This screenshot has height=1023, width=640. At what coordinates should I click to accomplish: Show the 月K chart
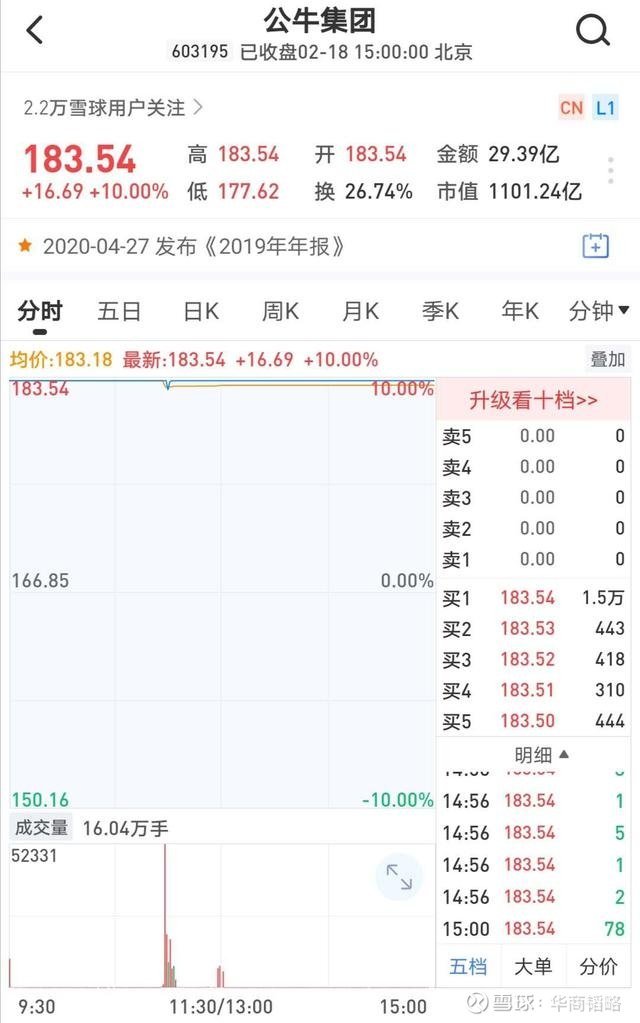(360, 312)
